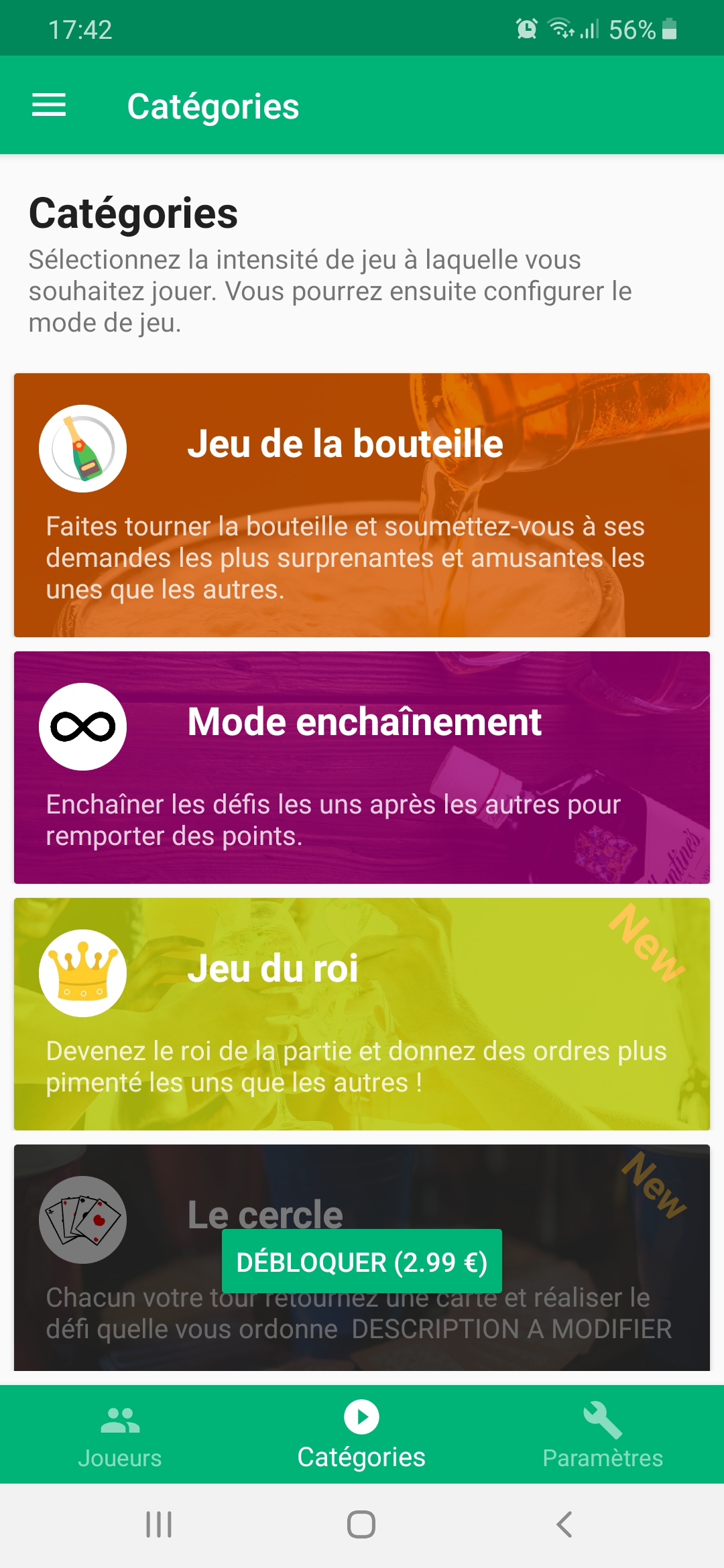724x1568 pixels.
Task: Tap the system back button
Action: [564, 1524]
